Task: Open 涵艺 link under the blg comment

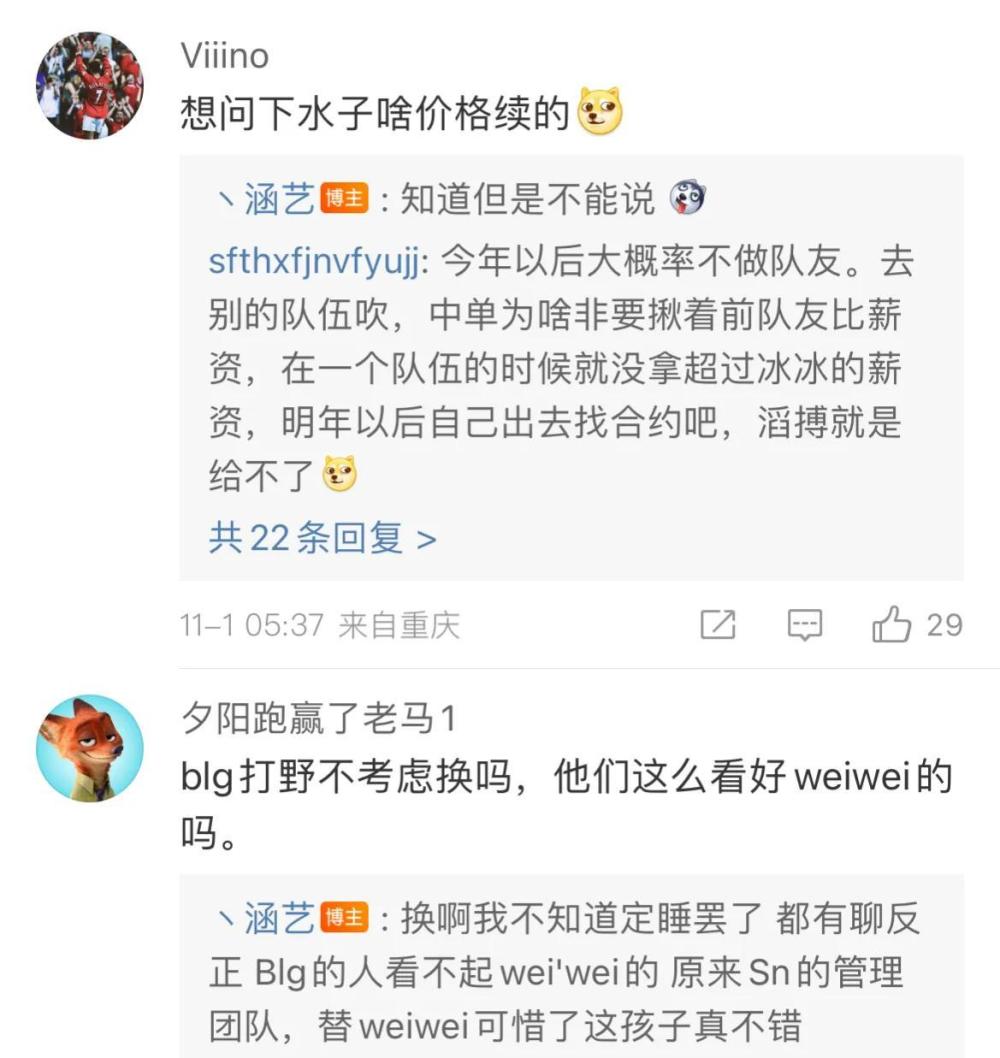Action: tap(278, 918)
